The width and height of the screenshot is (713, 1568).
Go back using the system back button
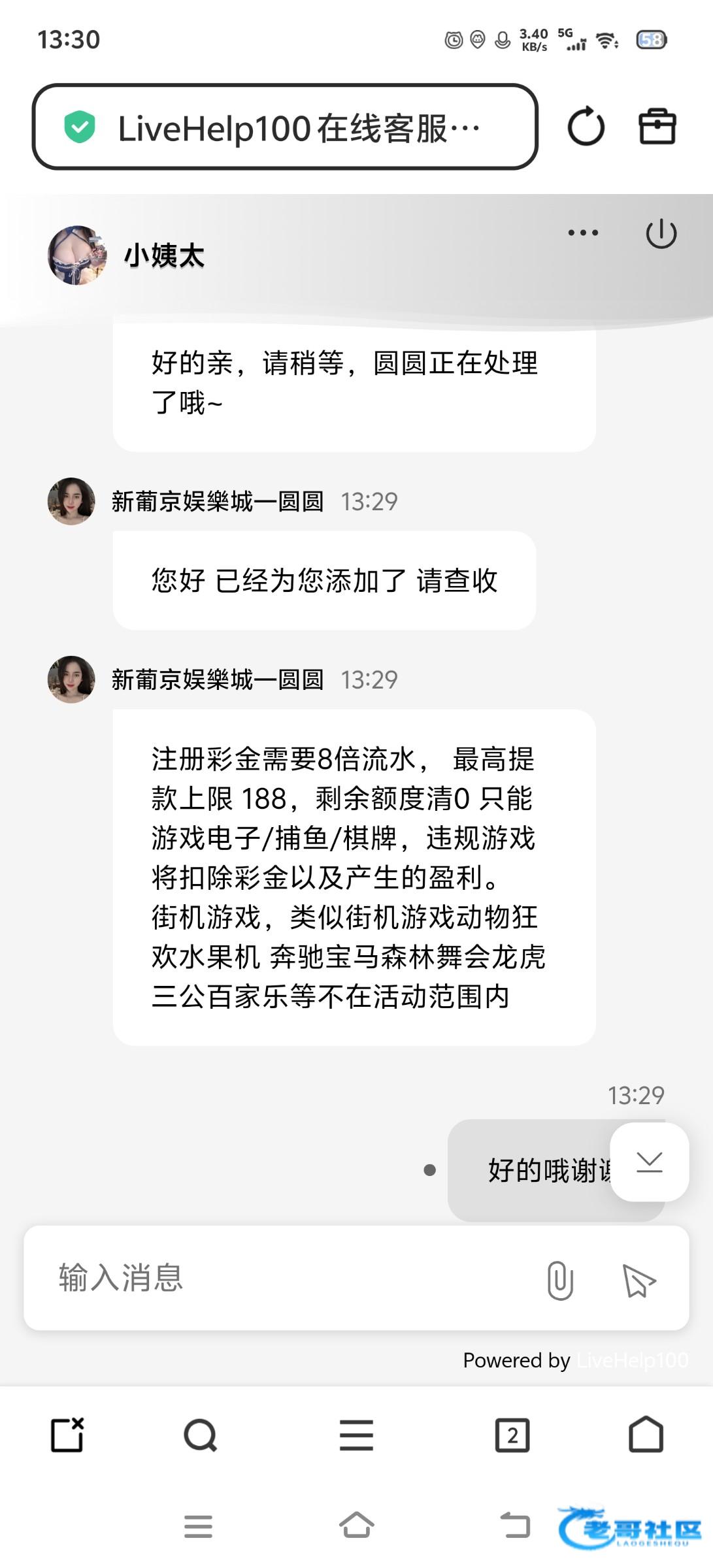coord(515,1526)
